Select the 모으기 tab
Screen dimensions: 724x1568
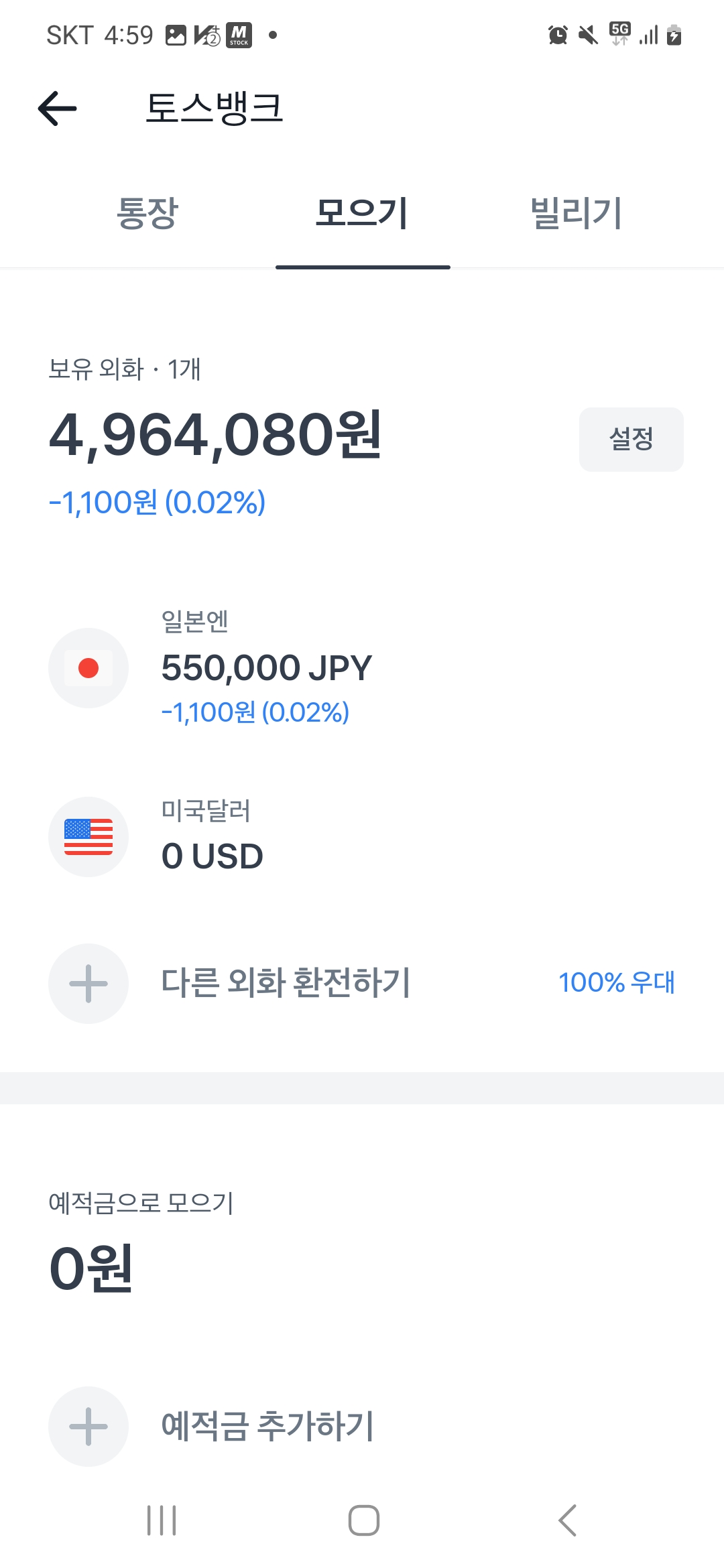[x=362, y=214]
